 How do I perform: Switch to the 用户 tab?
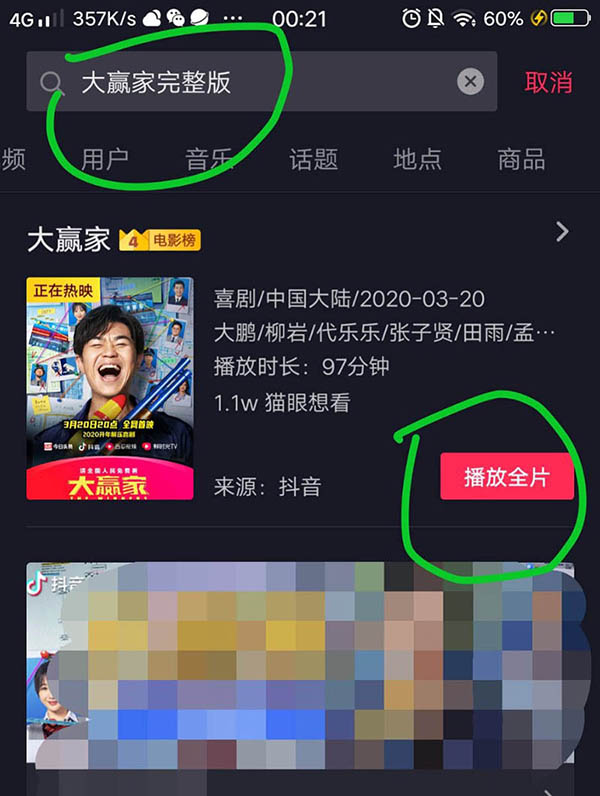105,159
